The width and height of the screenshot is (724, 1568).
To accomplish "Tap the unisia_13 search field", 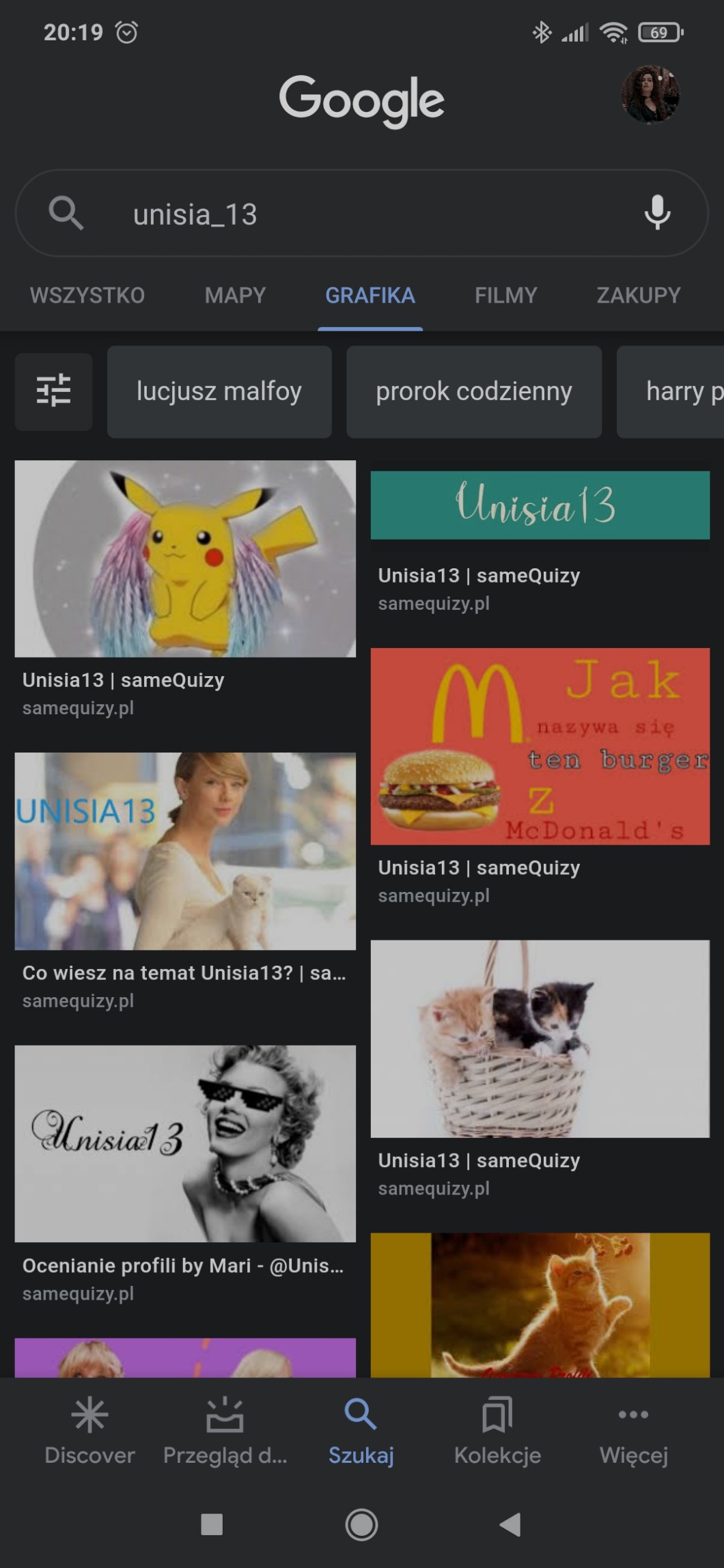I will point(342,214).
